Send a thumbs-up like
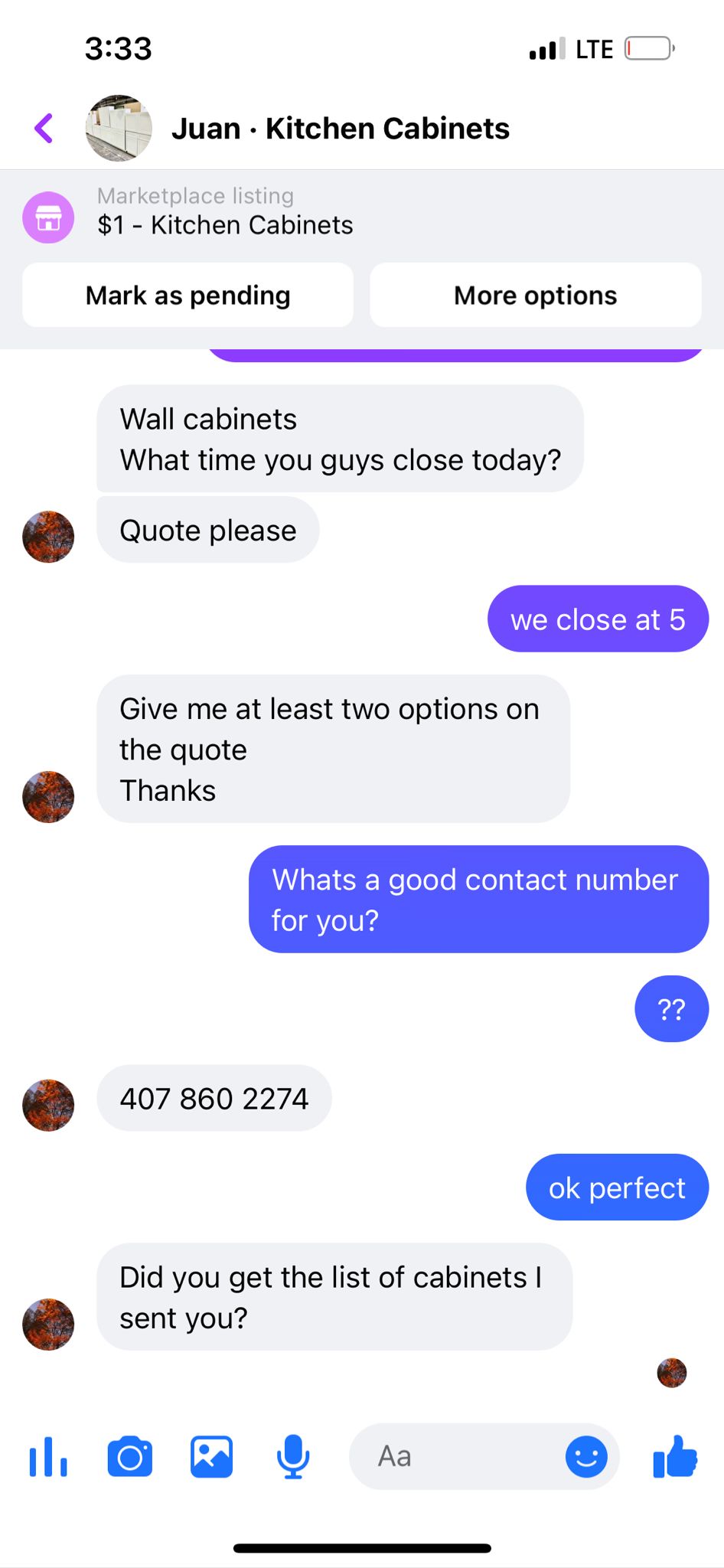724x1568 pixels. (675, 1456)
